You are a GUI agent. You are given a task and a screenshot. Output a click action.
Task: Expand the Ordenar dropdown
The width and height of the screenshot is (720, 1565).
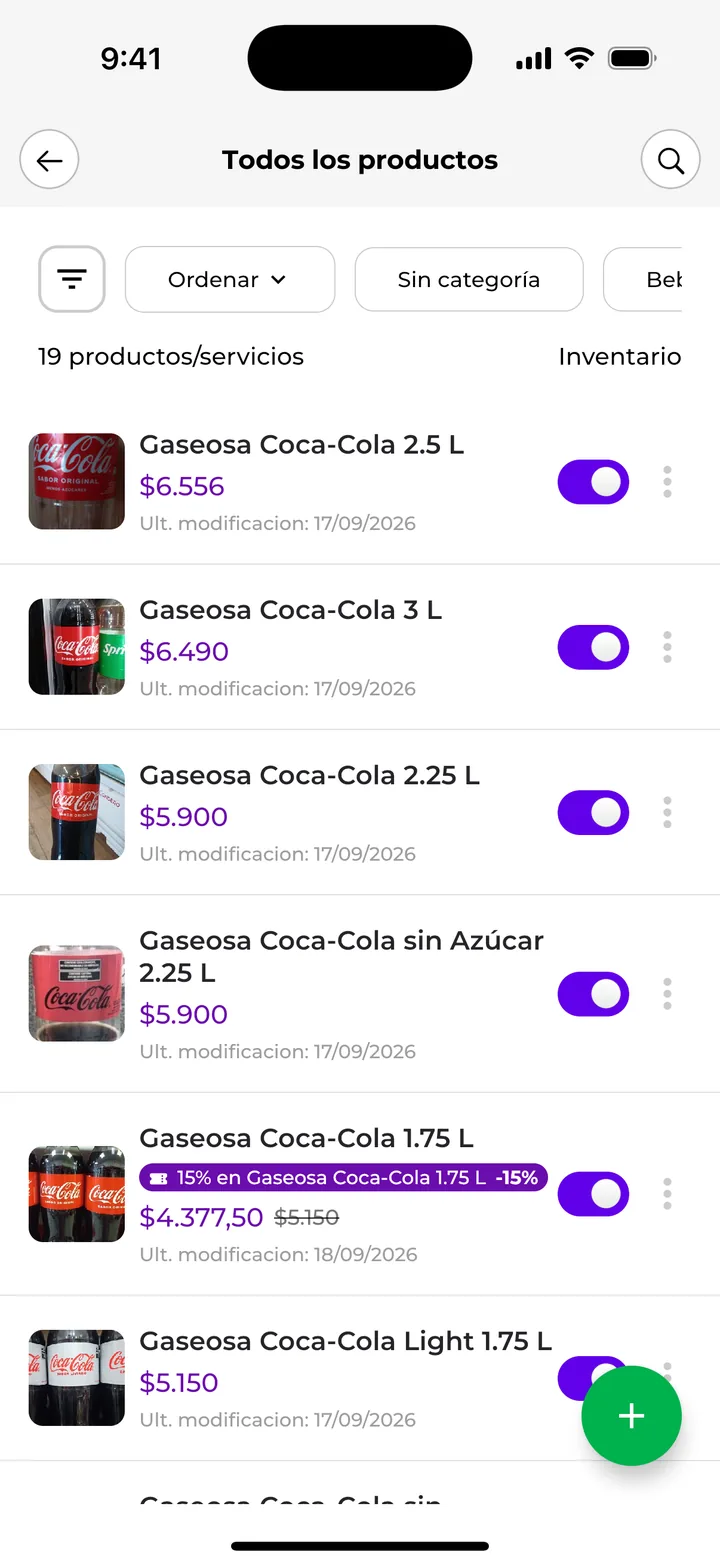pyautogui.click(x=230, y=280)
